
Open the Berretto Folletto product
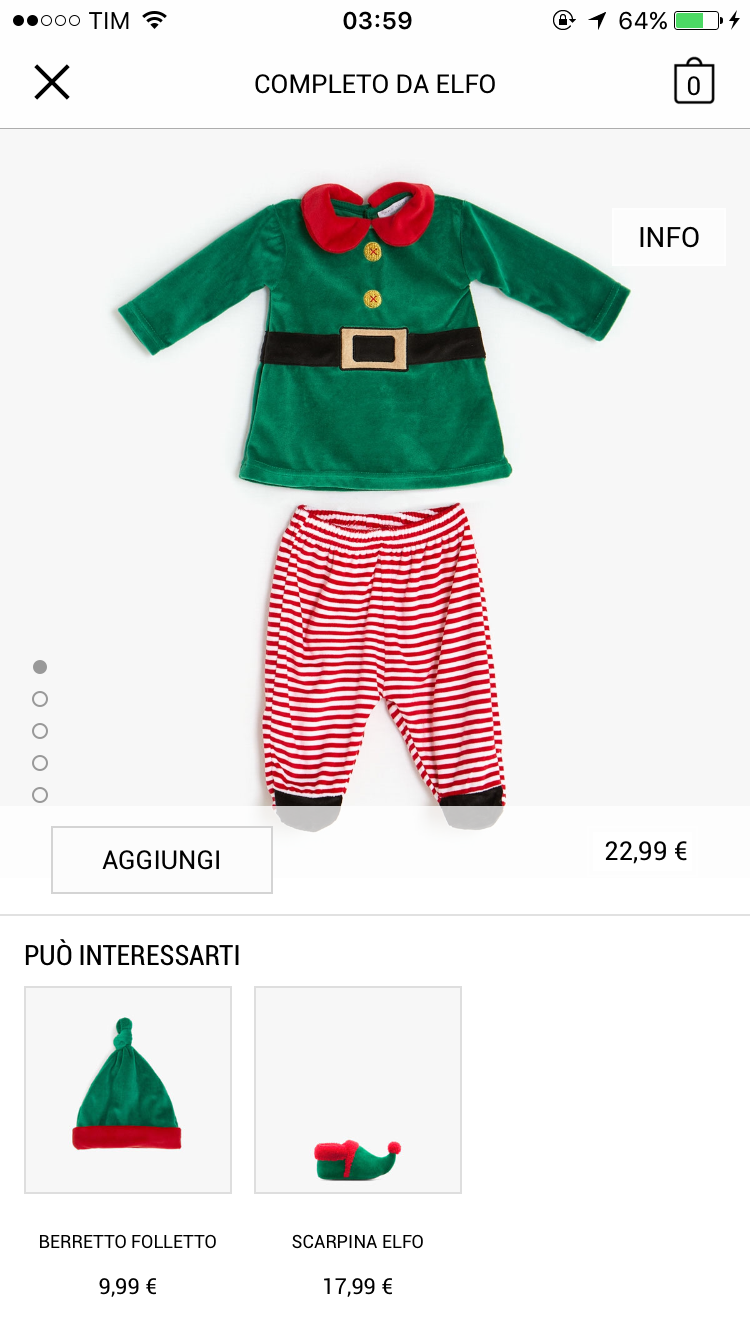pyautogui.click(x=128, y=1090)
